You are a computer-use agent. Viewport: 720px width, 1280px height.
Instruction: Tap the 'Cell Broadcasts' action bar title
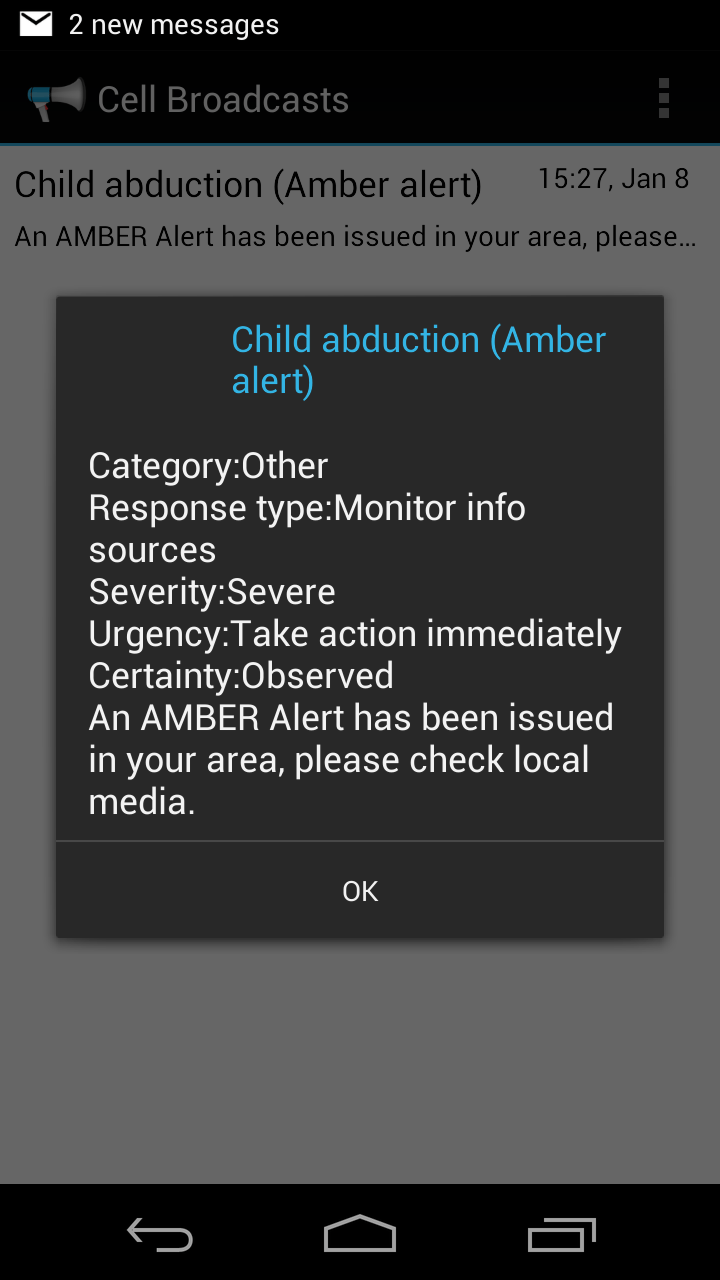click(x=222, y=98)
